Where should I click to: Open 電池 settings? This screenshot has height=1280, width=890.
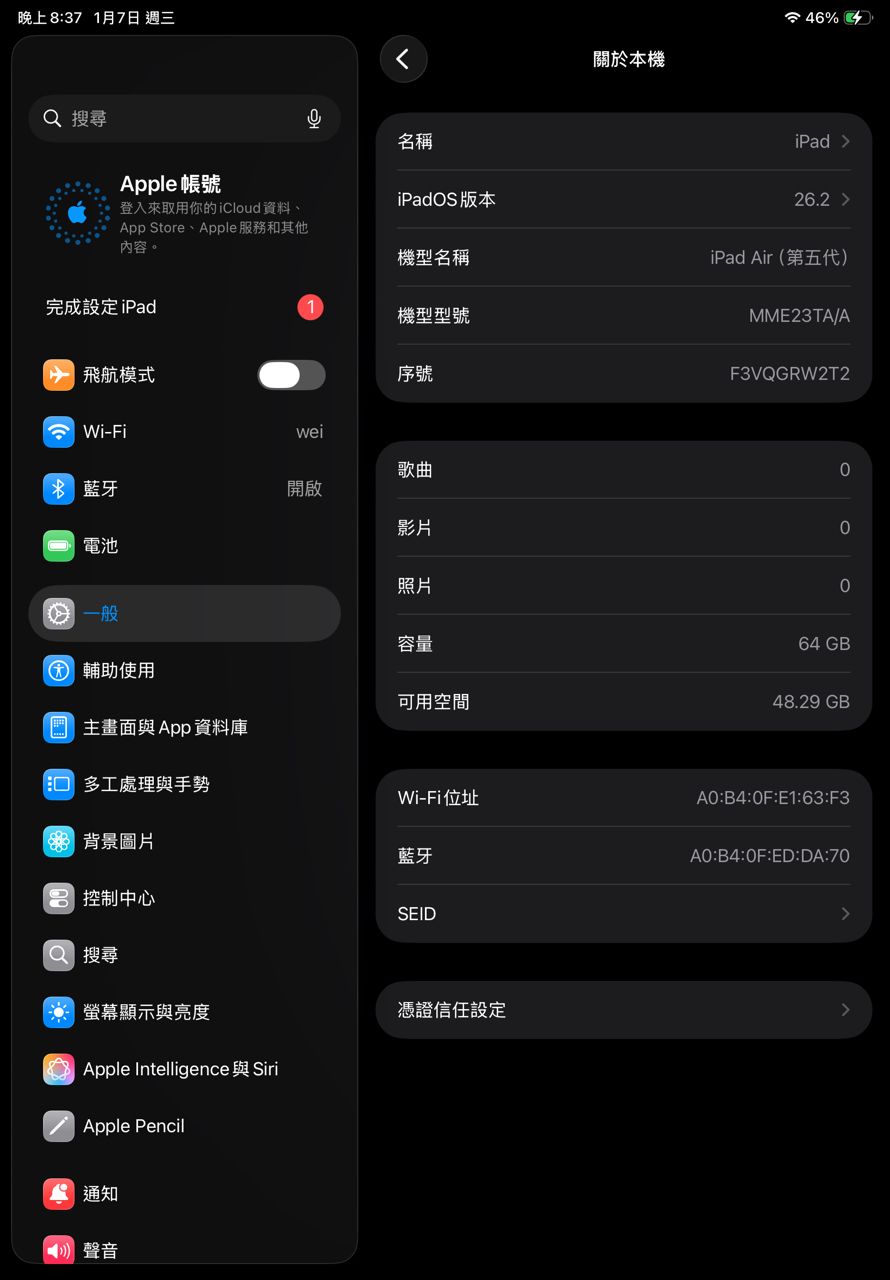click(184, 546)
